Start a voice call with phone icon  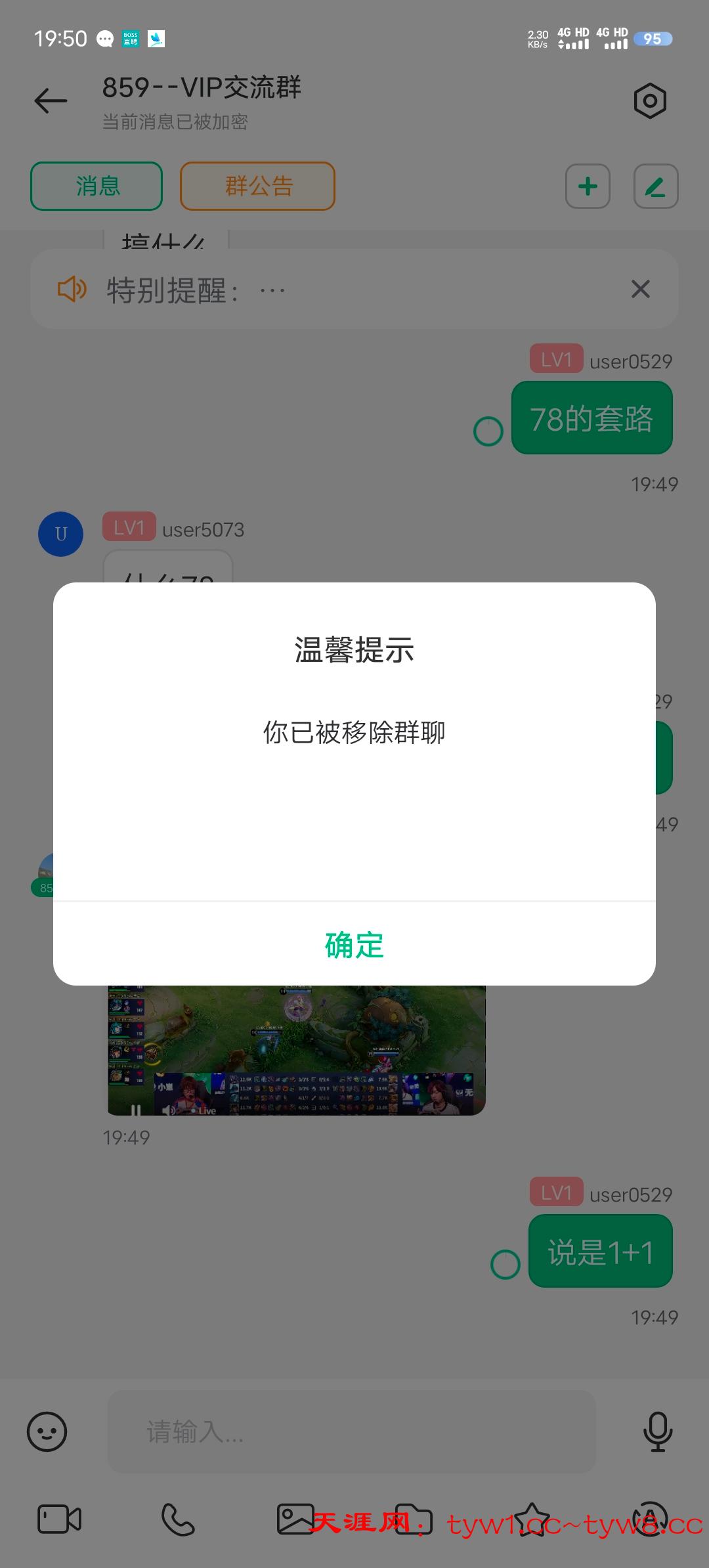click(x=178, y=1519)
